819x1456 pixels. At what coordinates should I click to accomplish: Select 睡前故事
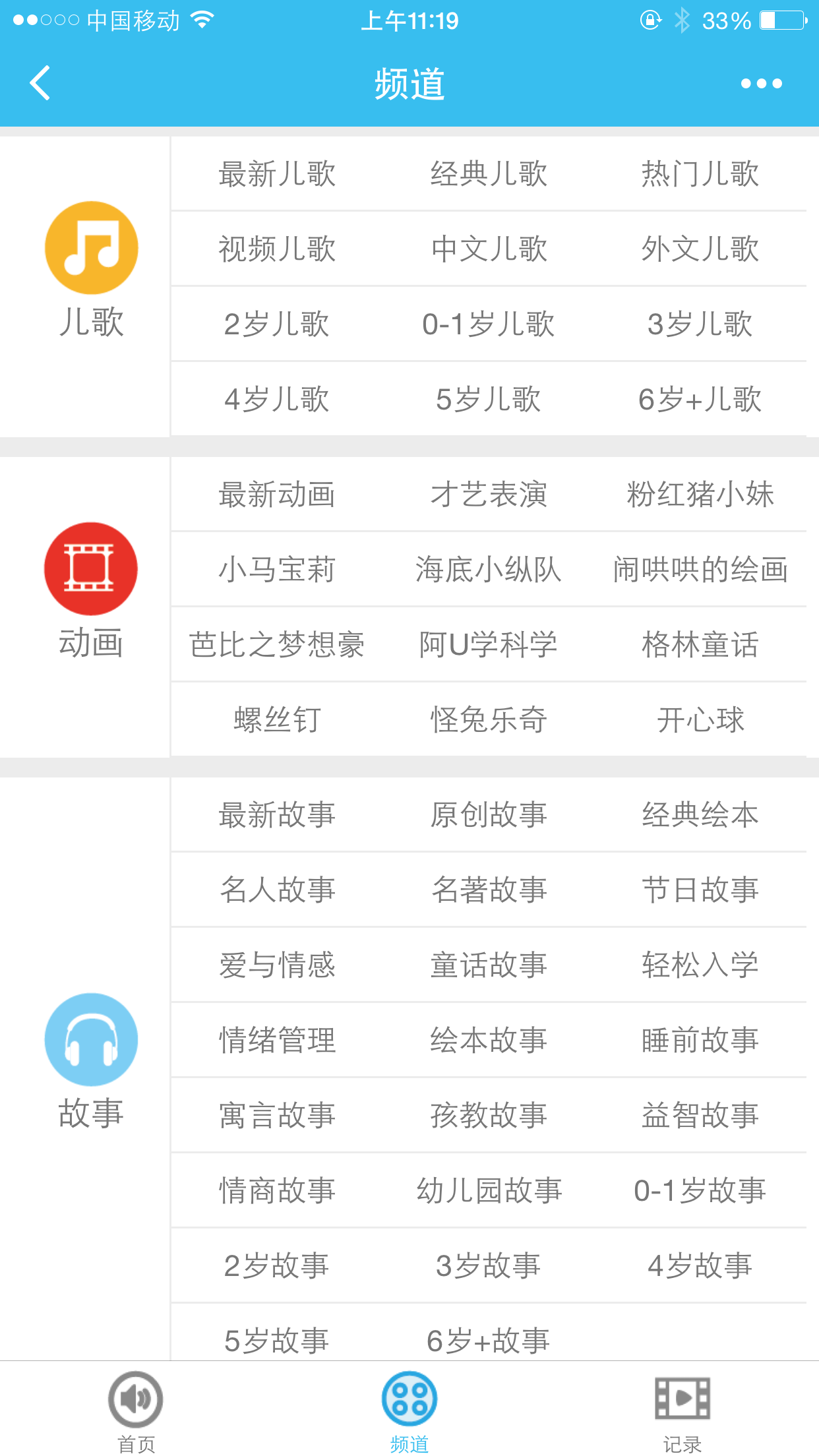pos(700,1041)
